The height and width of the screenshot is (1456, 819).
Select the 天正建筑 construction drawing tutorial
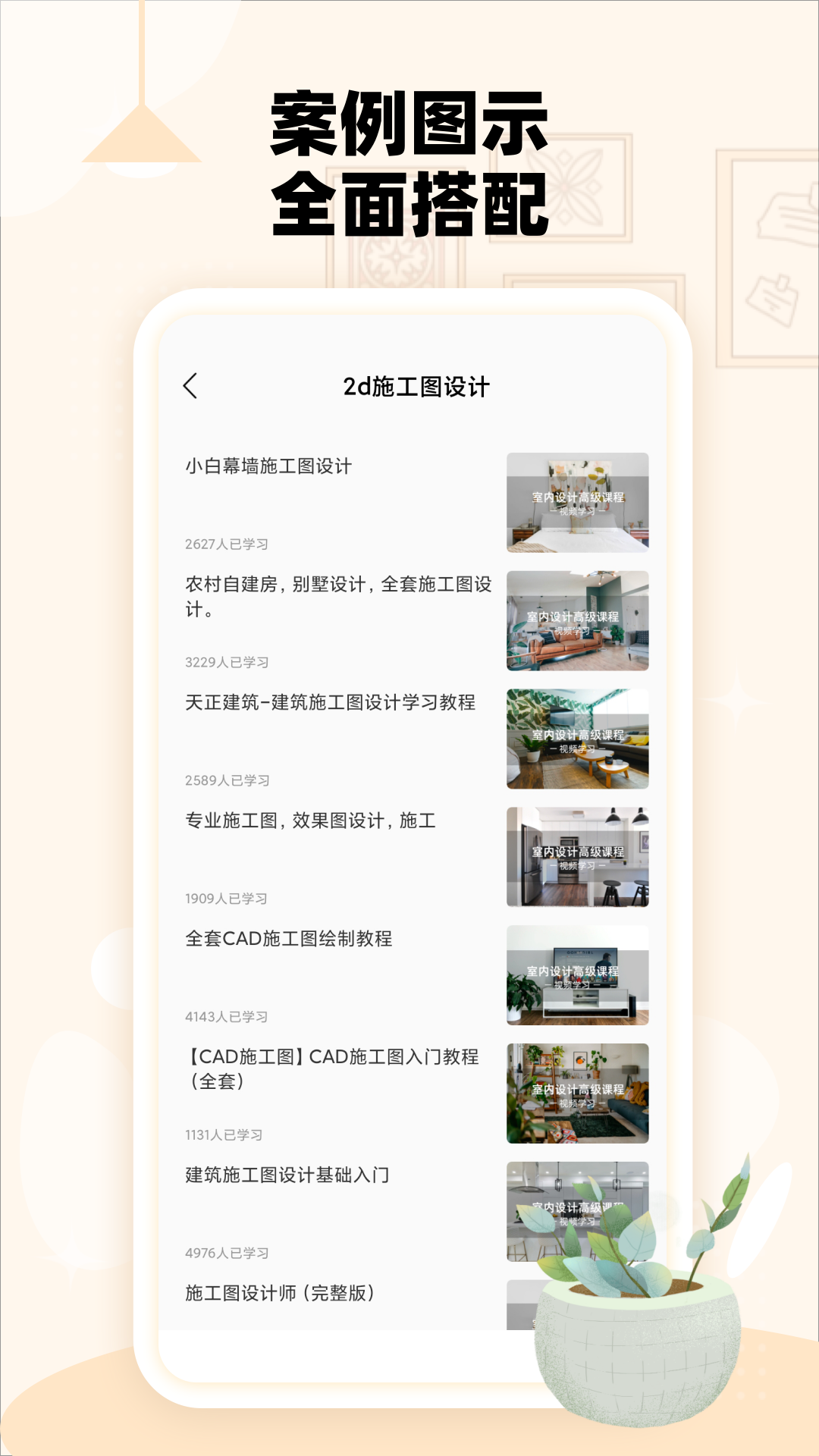click(331, 704)
